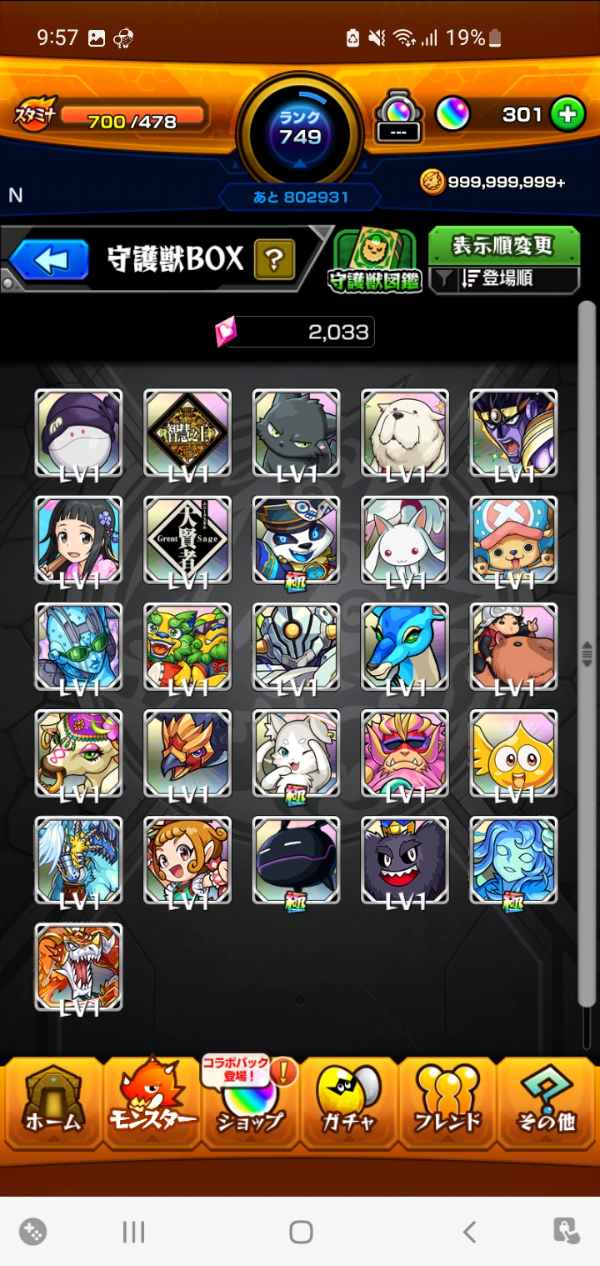600x1266 pixels.
Task: Open the 守護獣図鑑 encyclopedia
Action: [375, 262]
